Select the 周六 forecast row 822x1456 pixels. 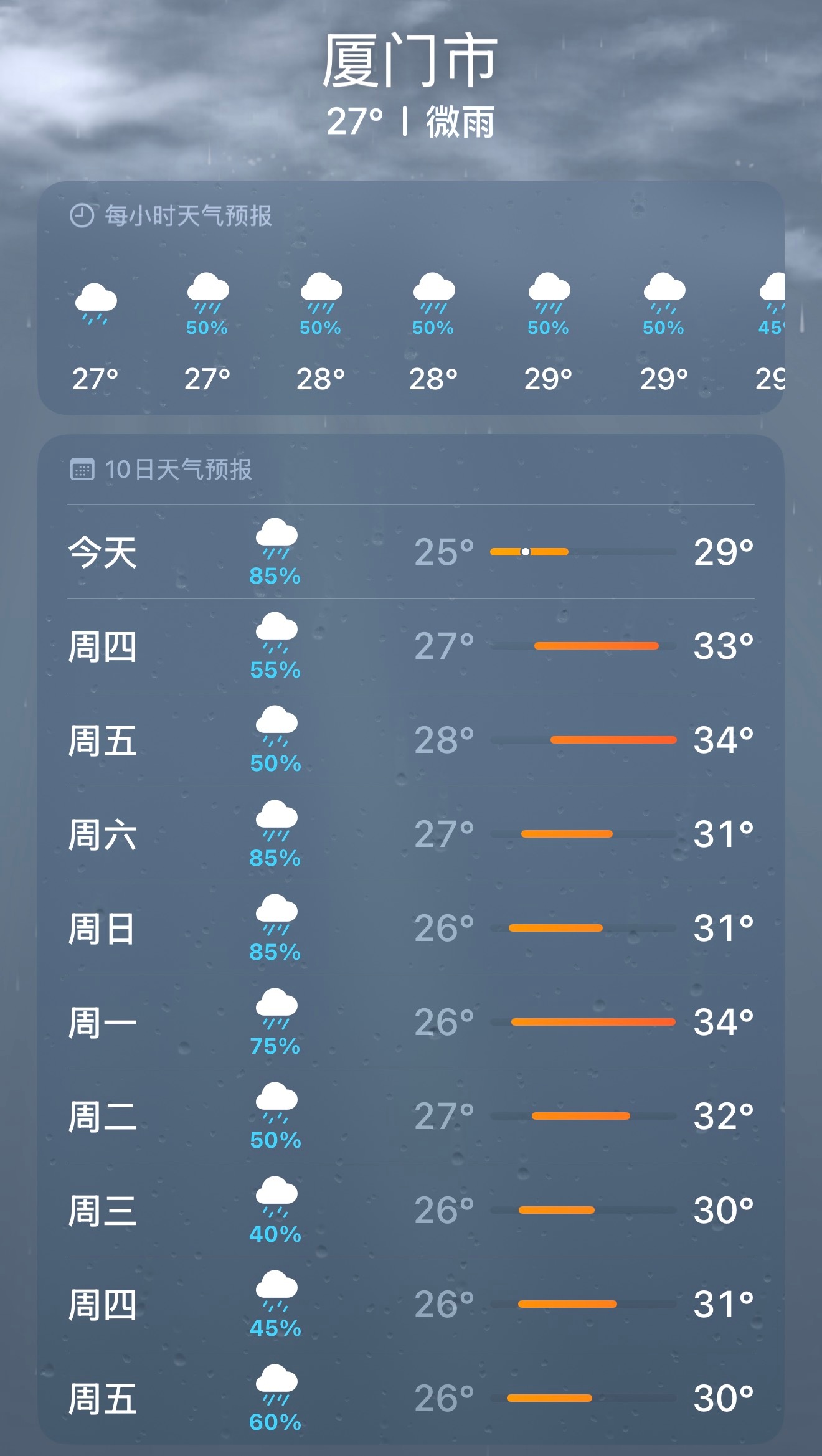pos(410,834)
